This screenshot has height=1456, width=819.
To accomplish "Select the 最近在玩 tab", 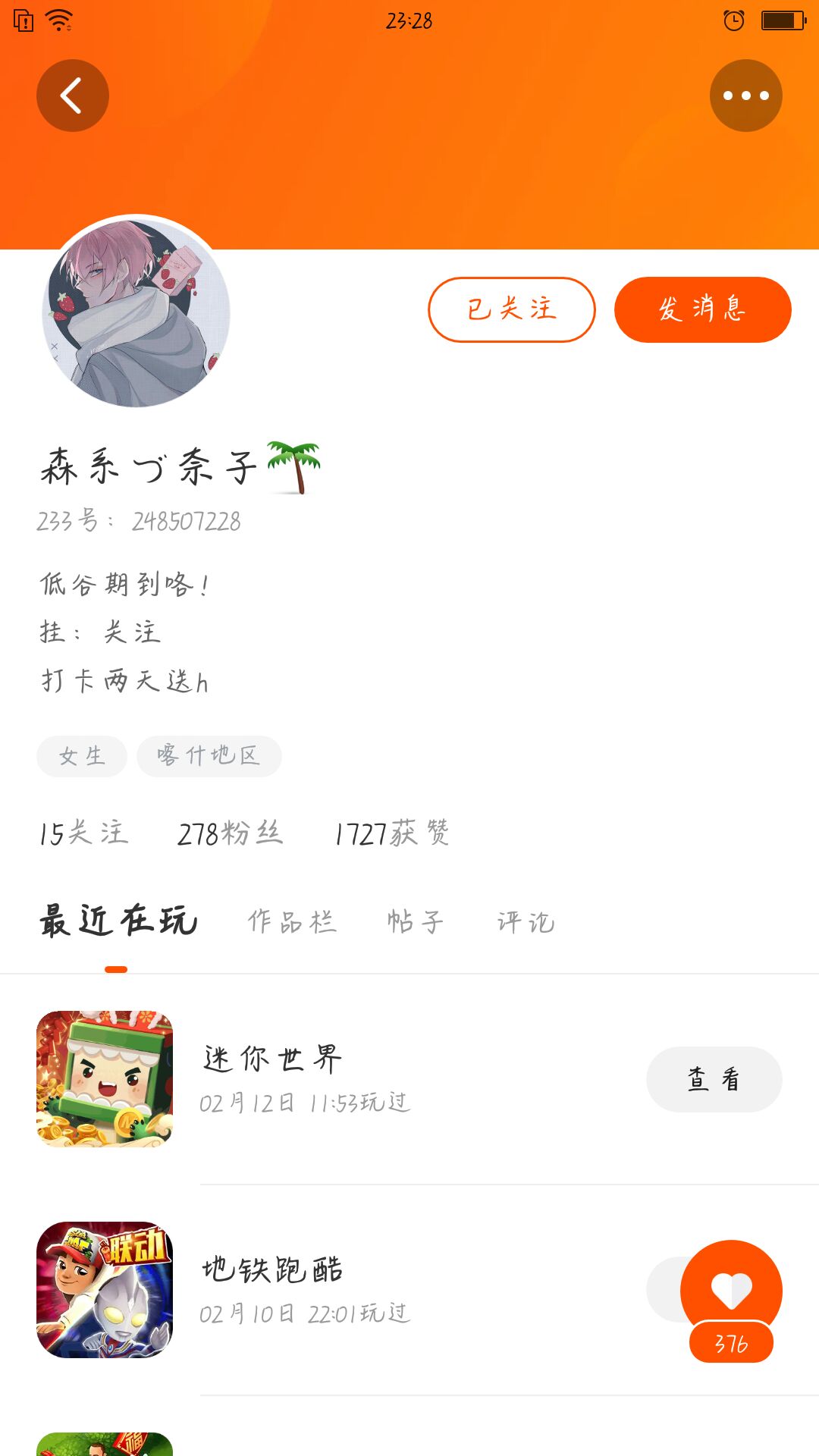I will [x=118, y=921].
